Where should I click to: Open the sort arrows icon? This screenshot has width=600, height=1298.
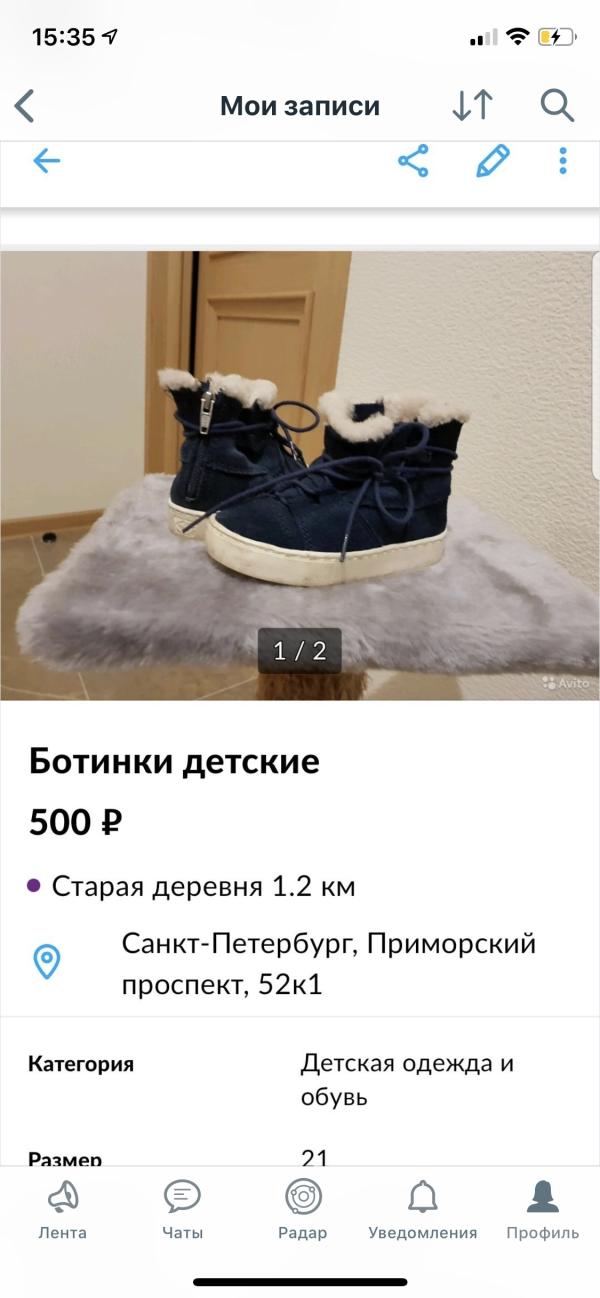(x=472, y=105)
